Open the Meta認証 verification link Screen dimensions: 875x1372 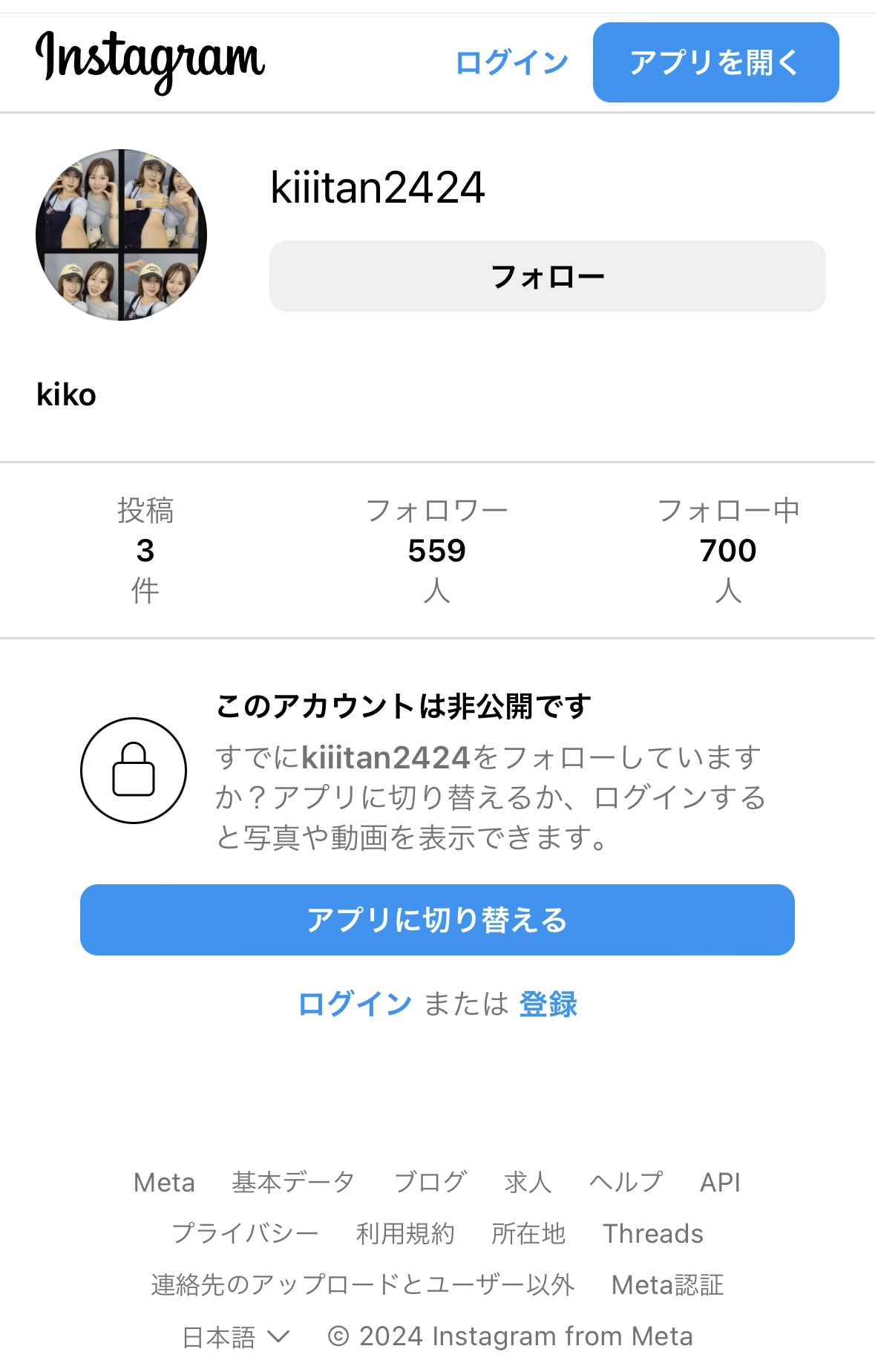(667, 1284)
